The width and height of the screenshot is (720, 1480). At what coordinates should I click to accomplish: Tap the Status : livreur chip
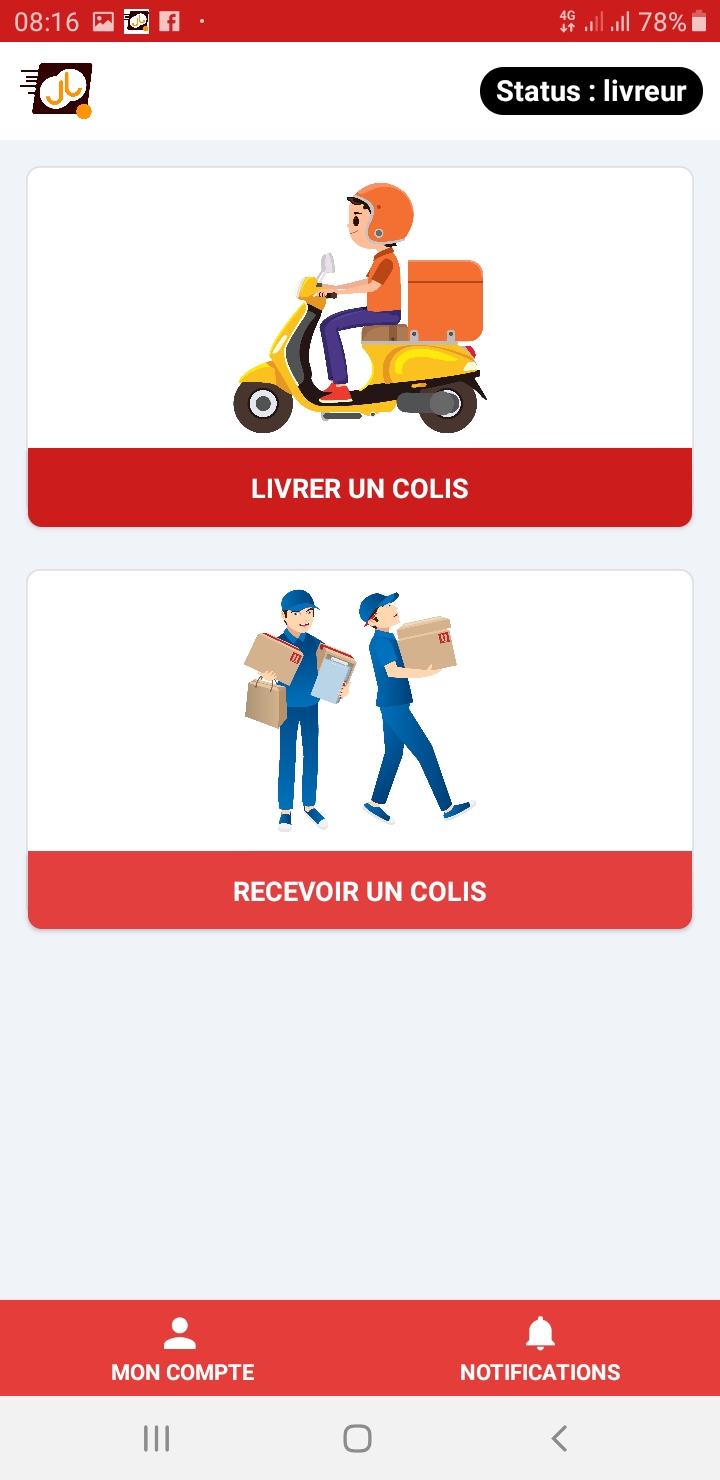click(x=591, y=91)
